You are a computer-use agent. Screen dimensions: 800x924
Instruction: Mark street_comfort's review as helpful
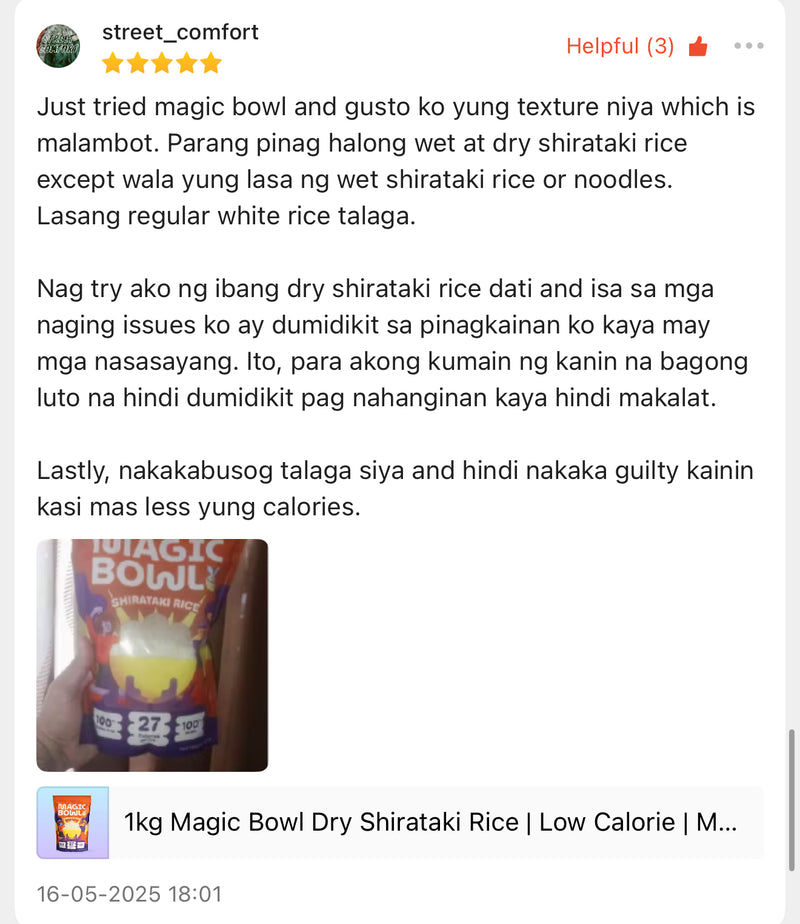click(x=697, y=46)
